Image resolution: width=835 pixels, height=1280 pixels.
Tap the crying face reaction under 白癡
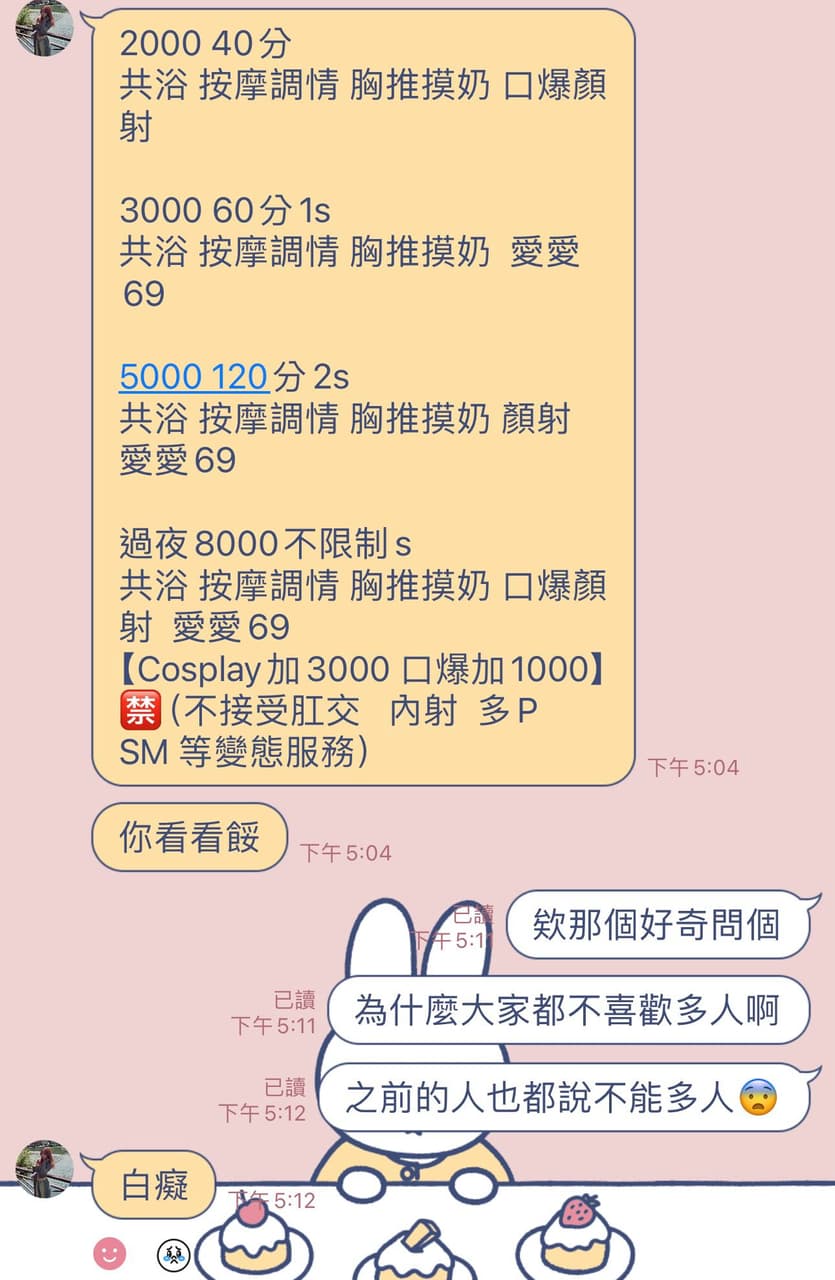coord(173,1253)
